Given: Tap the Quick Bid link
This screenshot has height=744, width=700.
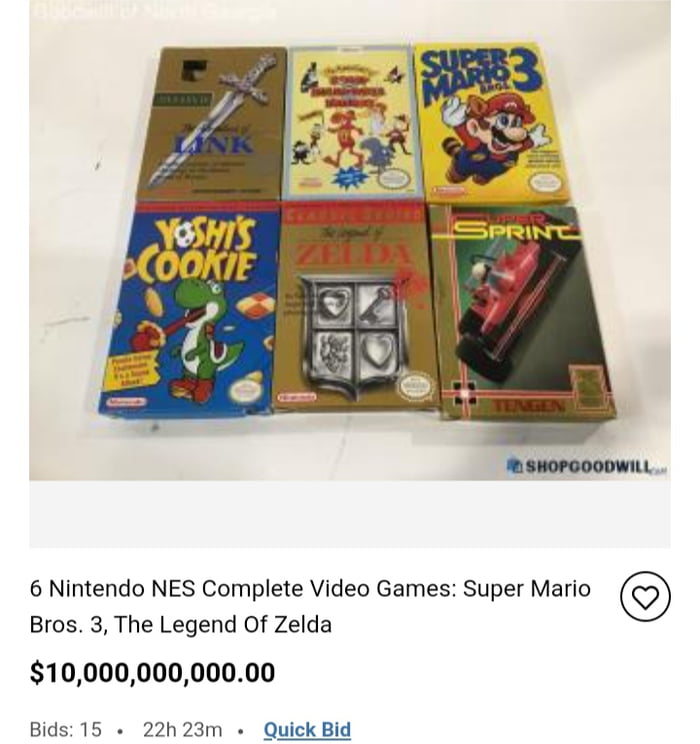Looking at the screenshot, I should [307, 729].
